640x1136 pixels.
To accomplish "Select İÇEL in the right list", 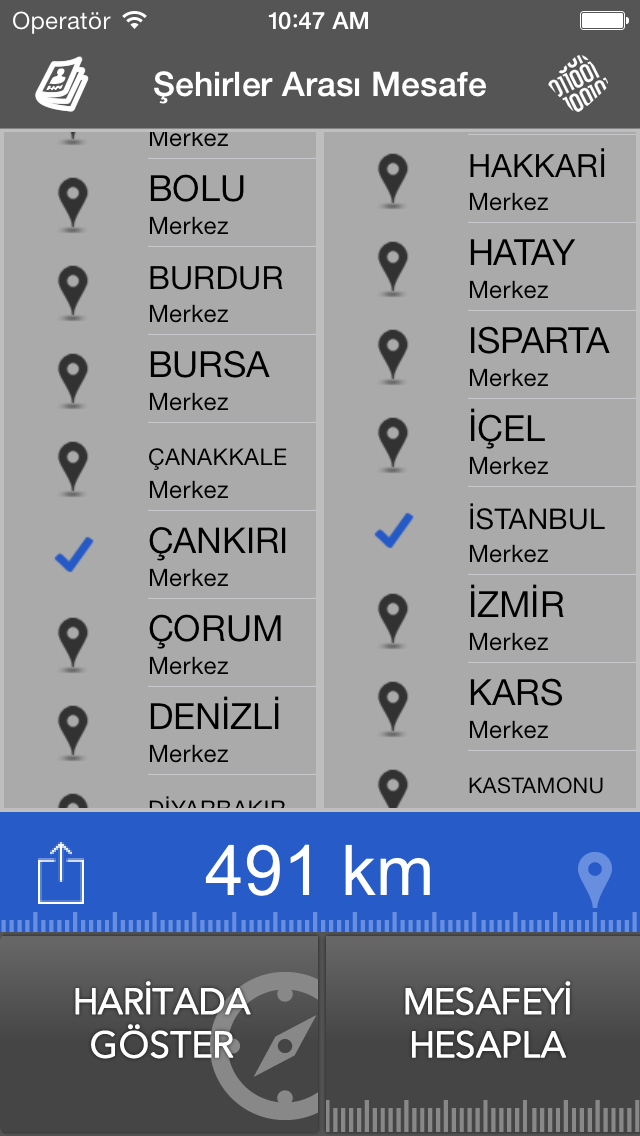I will click(x=480, y=443).
